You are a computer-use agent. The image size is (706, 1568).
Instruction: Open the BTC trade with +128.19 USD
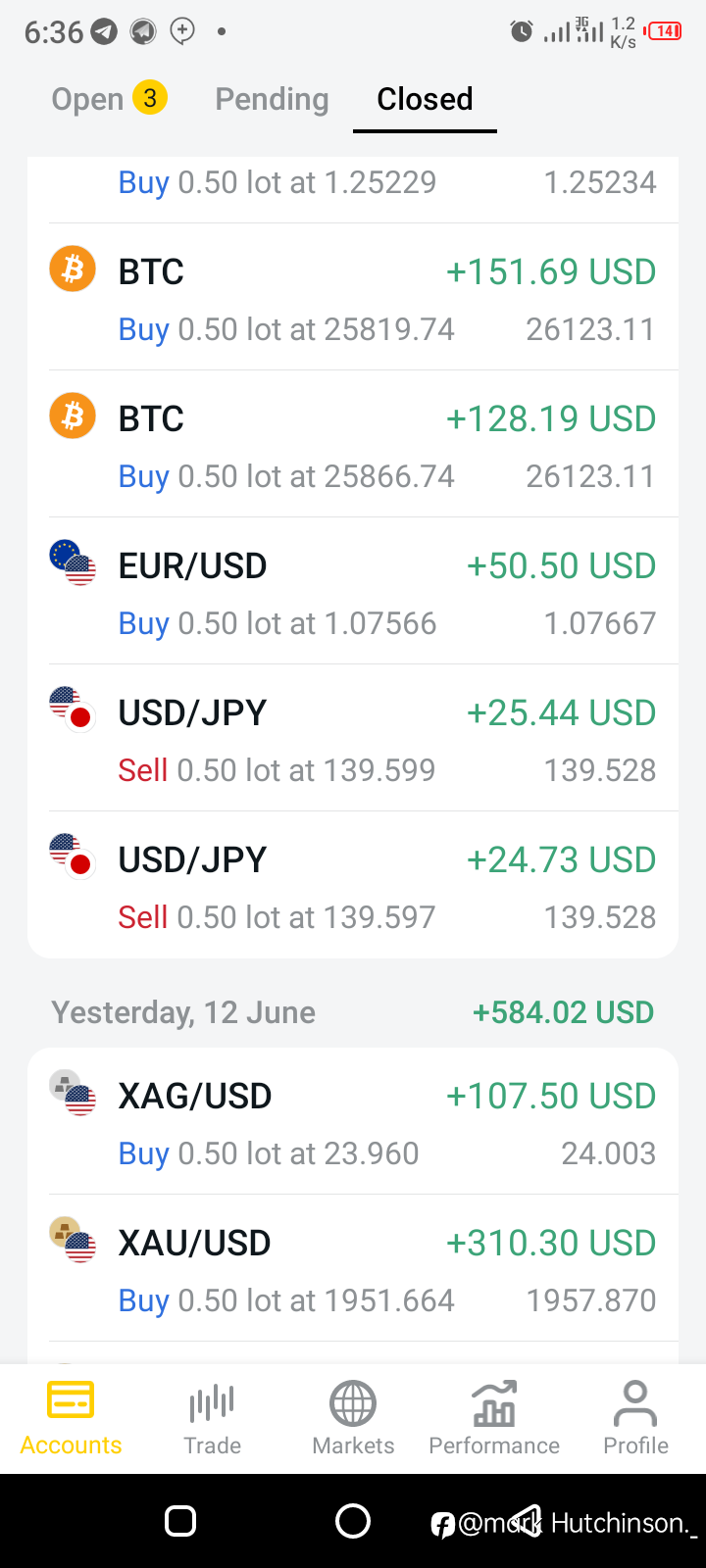353,444
